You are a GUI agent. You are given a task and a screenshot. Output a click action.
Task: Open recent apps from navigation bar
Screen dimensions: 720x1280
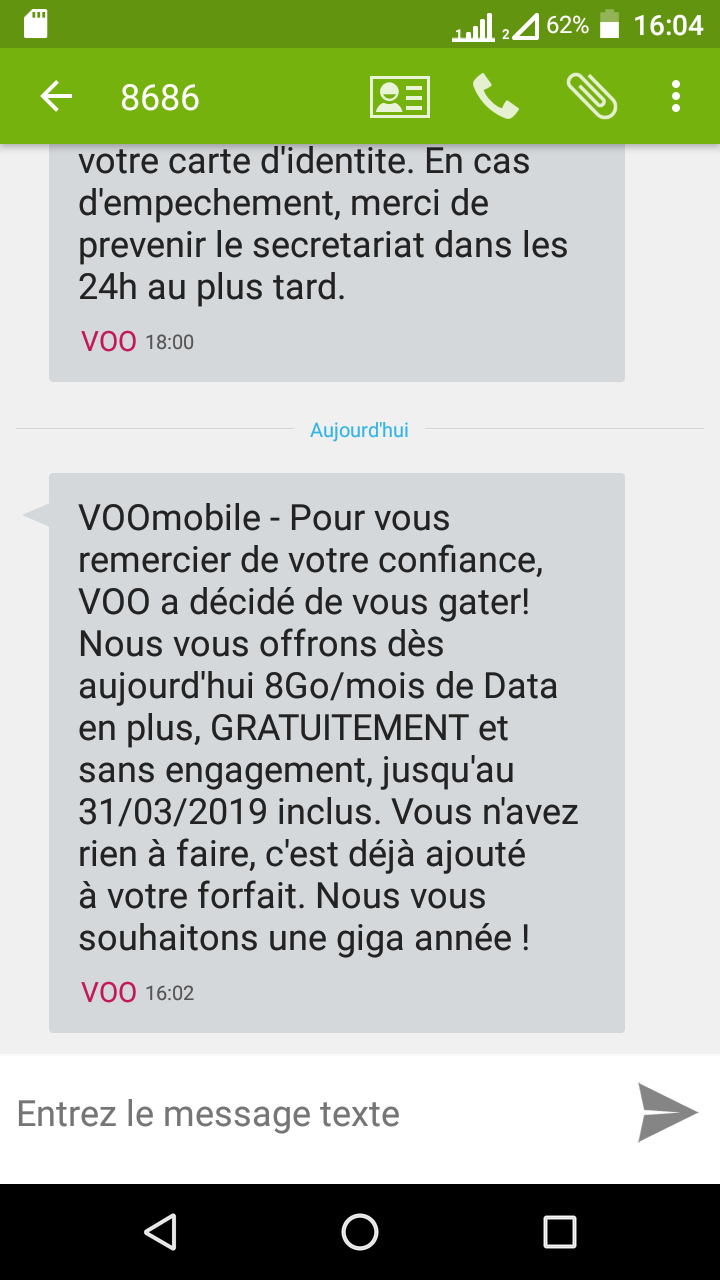560,1232
